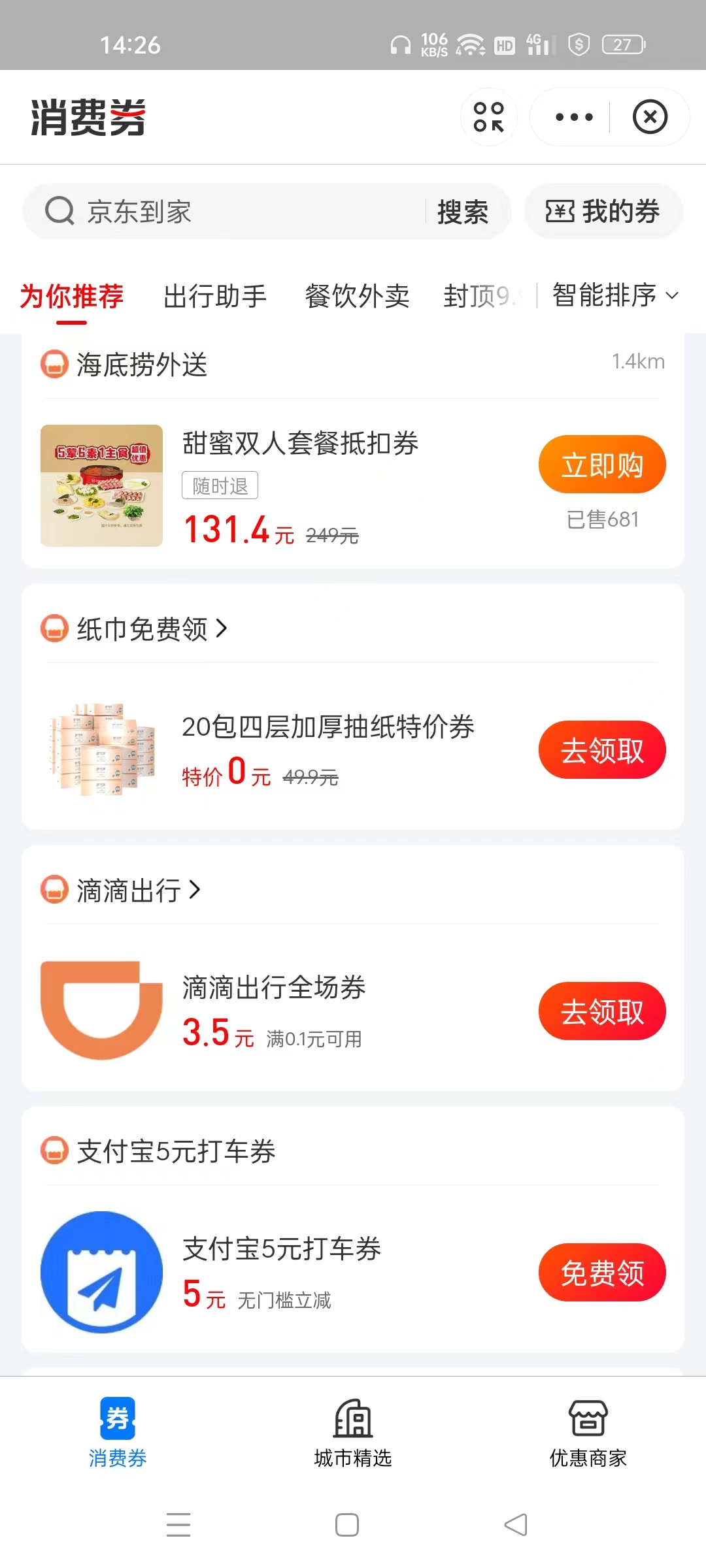Open the 滴滴出行 merchant link

(139, 890)
